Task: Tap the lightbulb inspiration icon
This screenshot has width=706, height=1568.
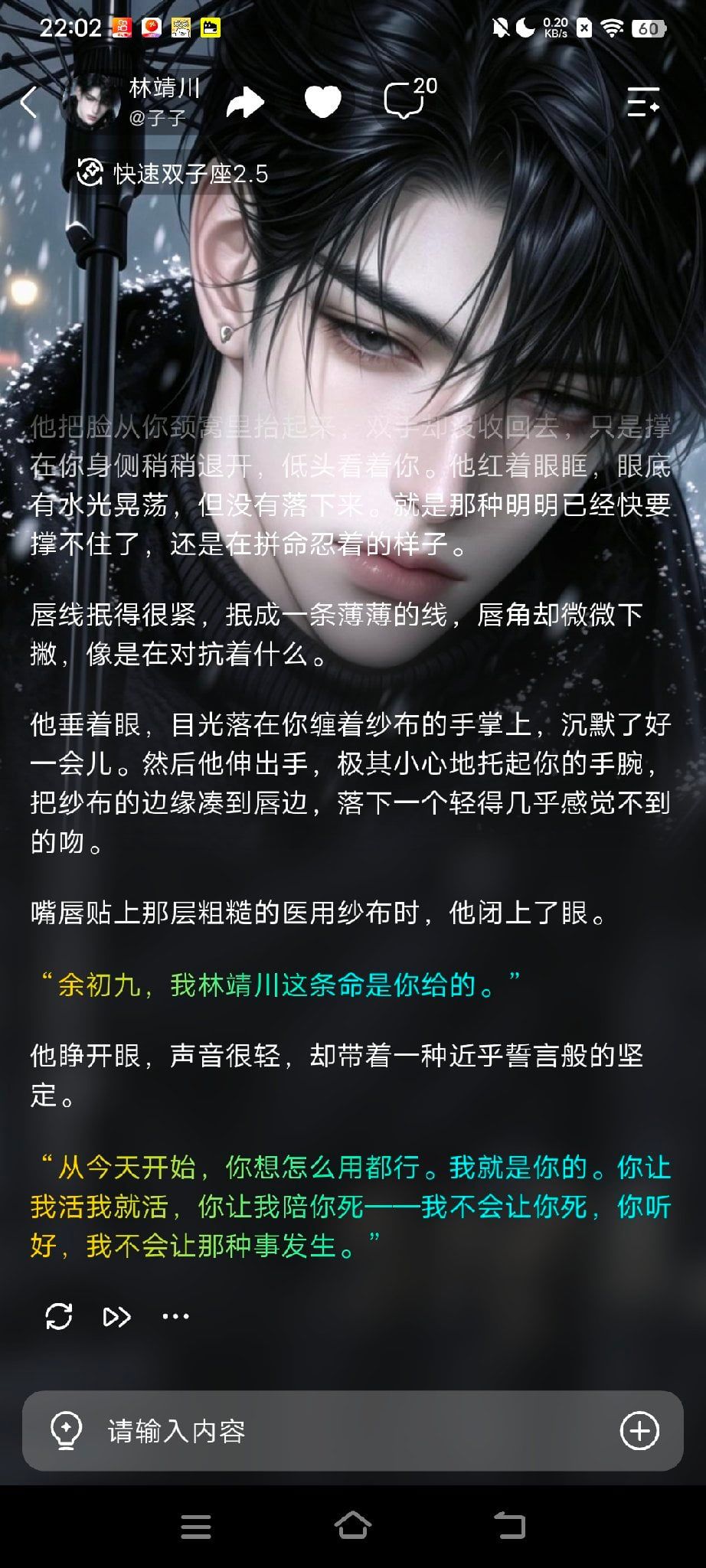Action: pyautogui.click(x=66, y=1431)
